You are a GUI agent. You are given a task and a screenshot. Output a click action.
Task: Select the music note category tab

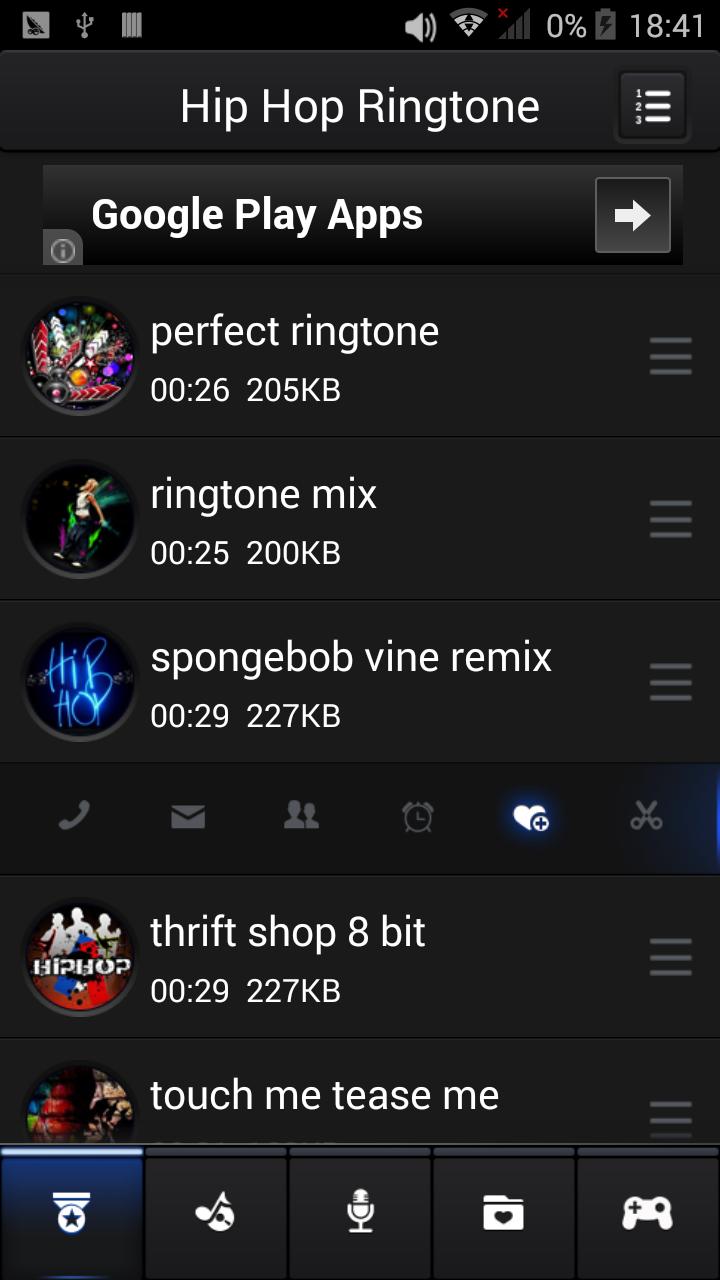(216, 1213)
